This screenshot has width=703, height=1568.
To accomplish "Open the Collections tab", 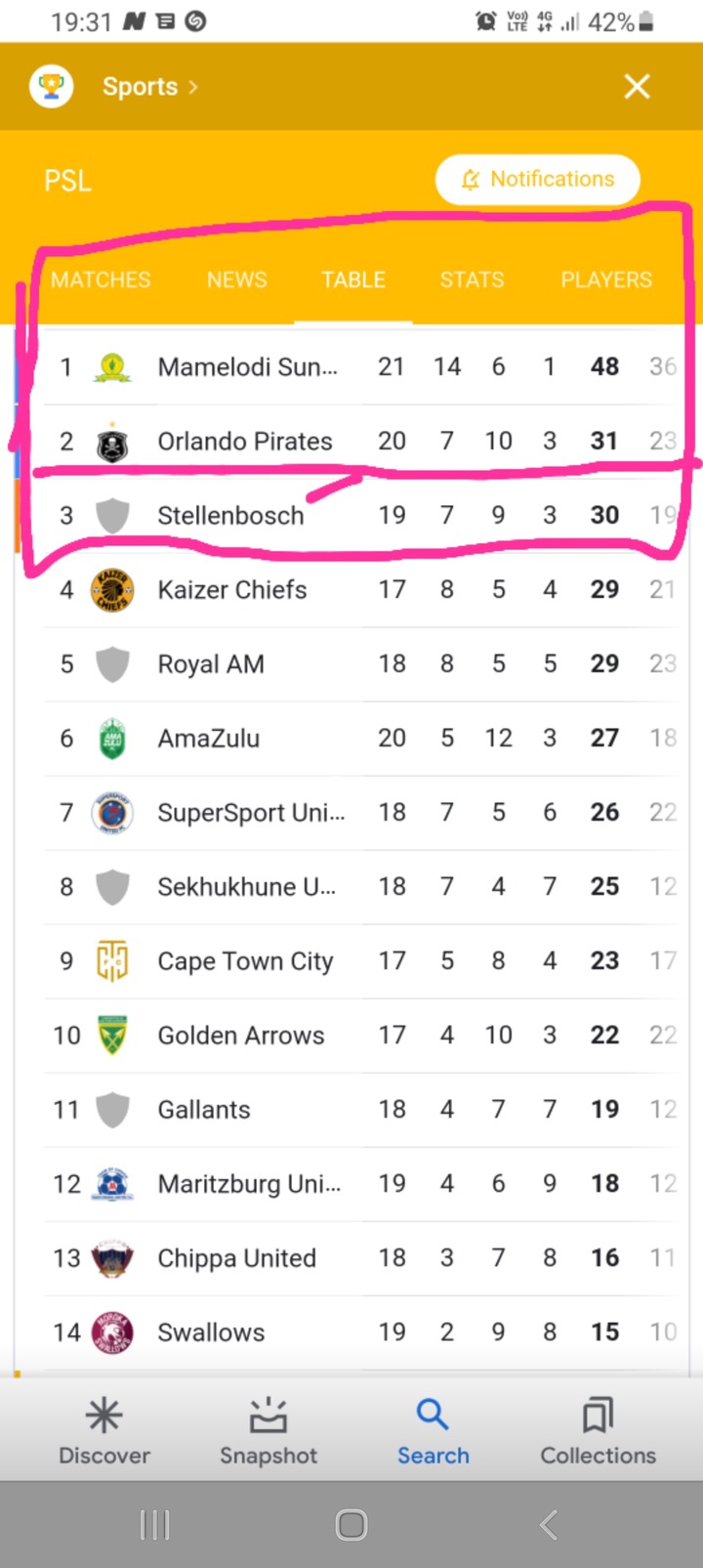I will (x=598, y=1431).
